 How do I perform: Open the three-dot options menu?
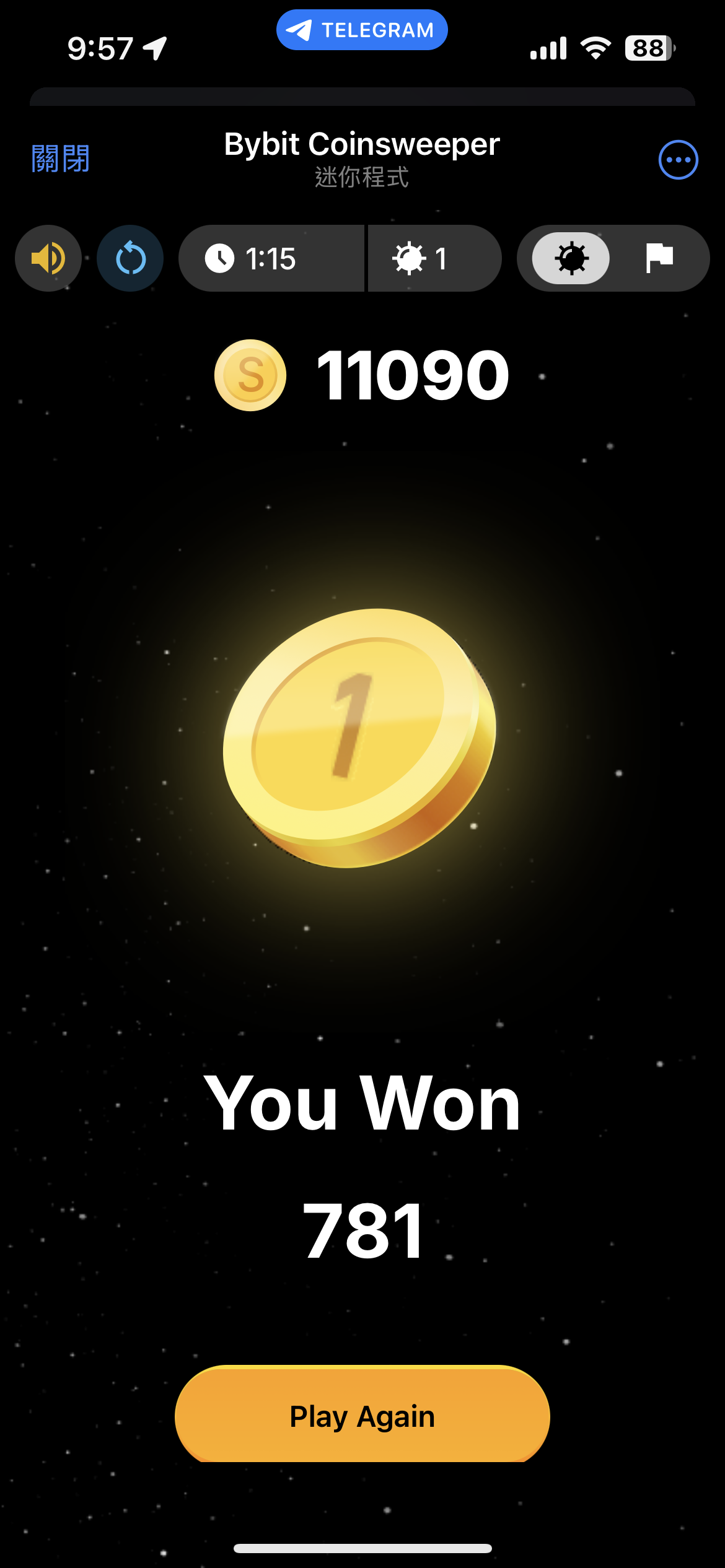coord(678,160)
